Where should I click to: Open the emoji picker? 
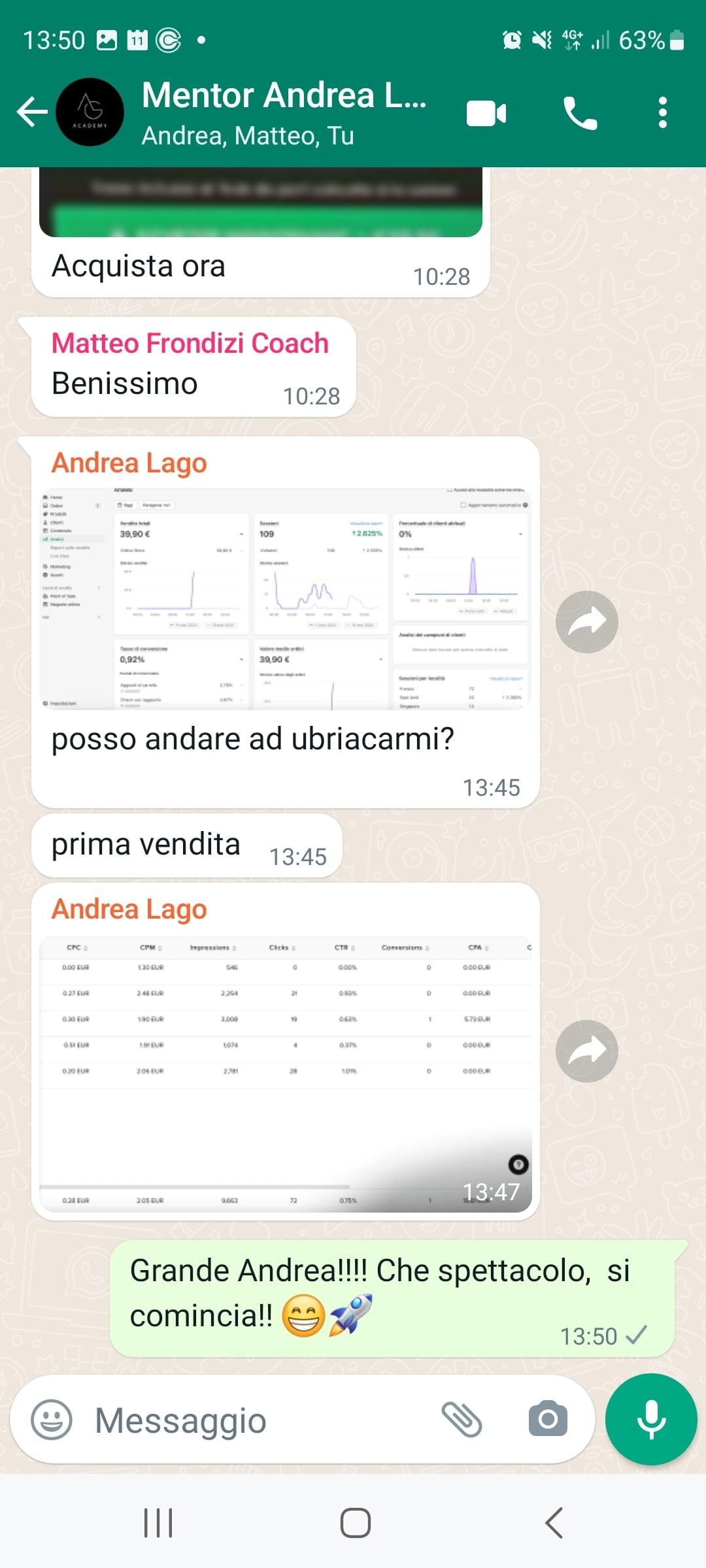pos(52,1420)
